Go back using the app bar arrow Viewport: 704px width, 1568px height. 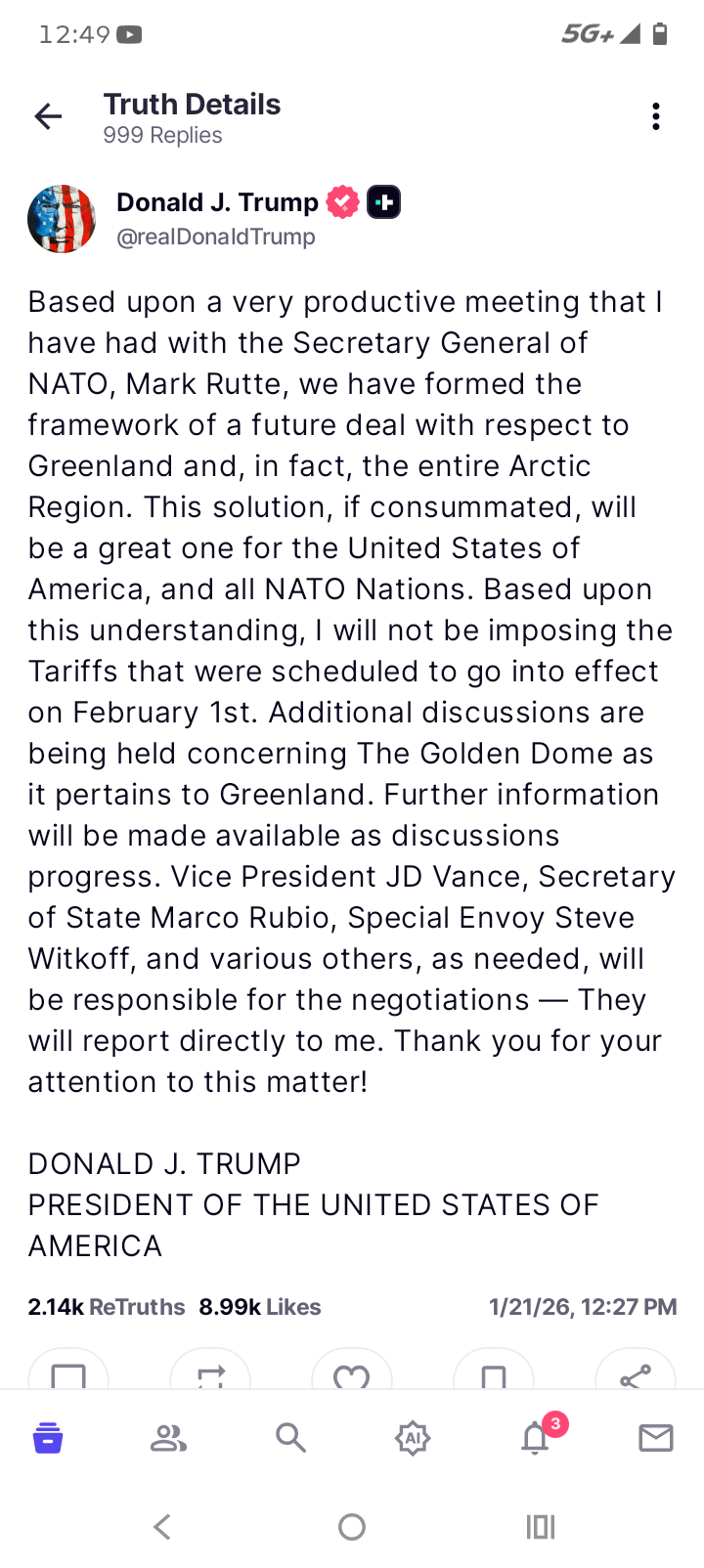(x=48, y=117)
